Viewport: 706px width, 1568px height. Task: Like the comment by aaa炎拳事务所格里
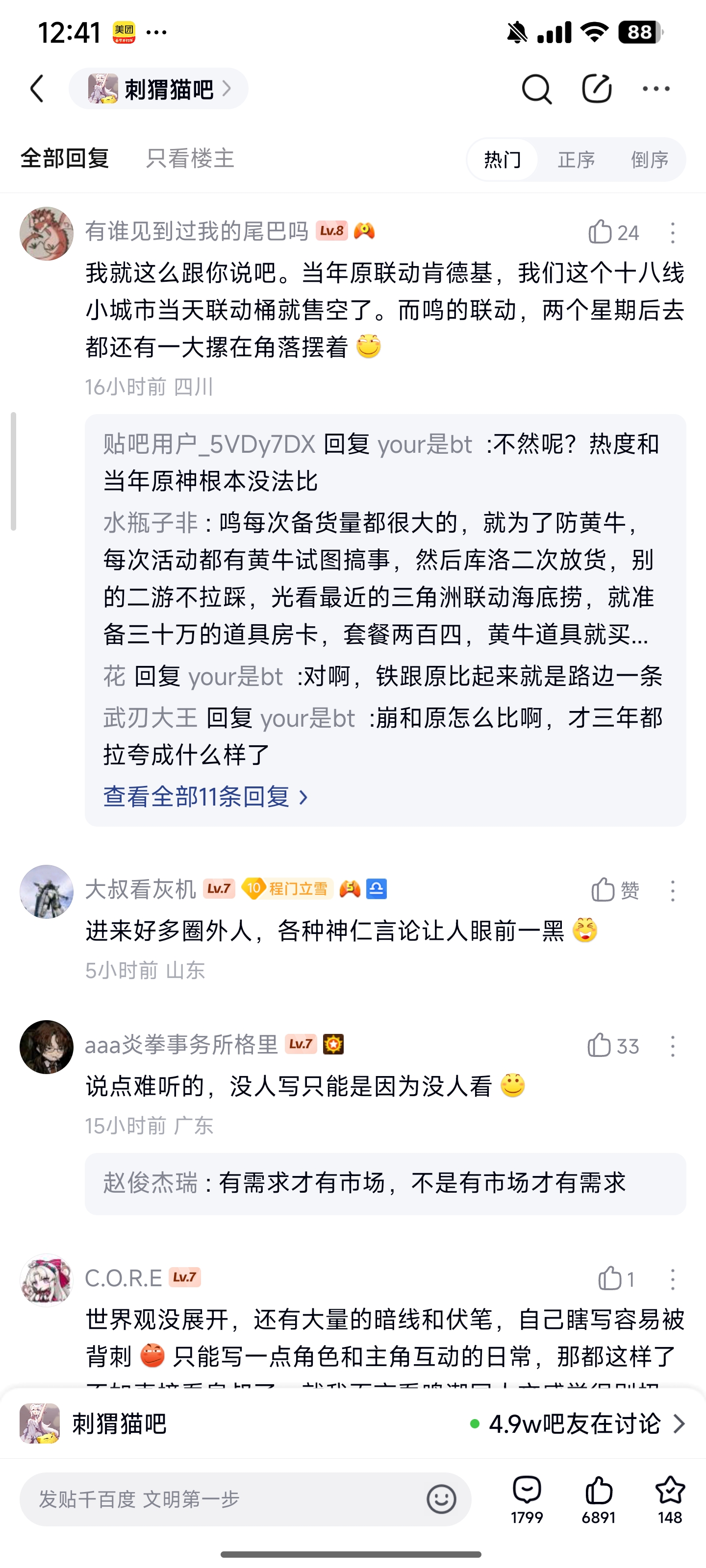coord(612,1046)
